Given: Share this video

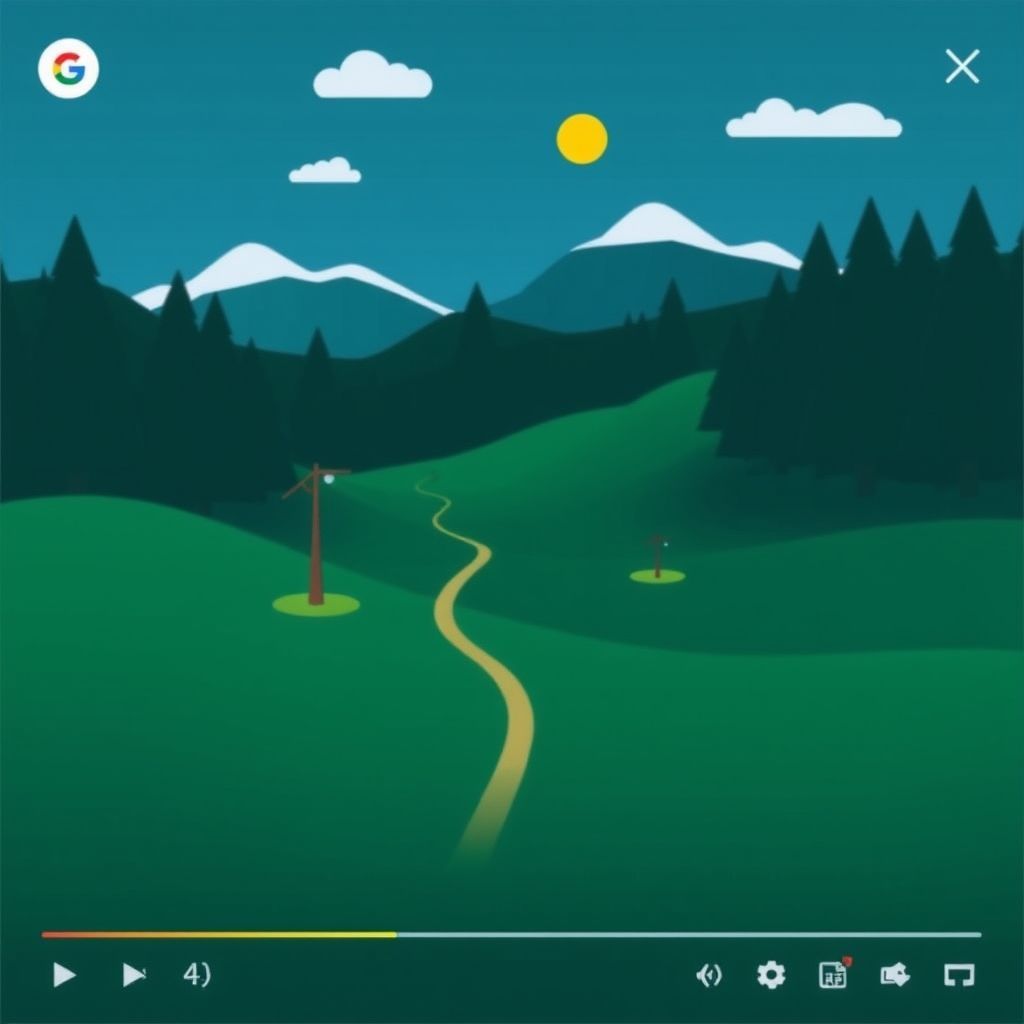Looking at the screenshot, I should tap(894, 975).
